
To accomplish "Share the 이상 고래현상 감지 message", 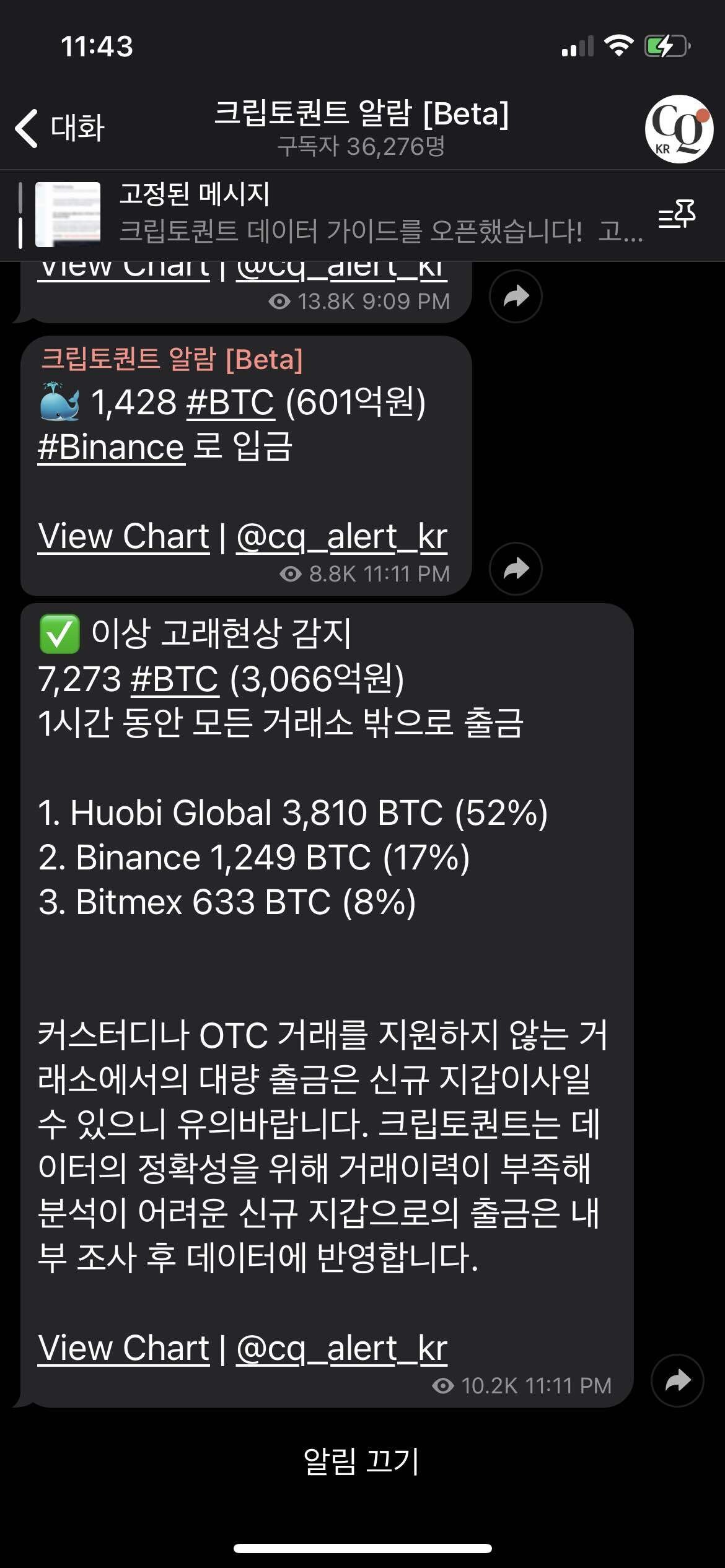I will pos(677,1380).
